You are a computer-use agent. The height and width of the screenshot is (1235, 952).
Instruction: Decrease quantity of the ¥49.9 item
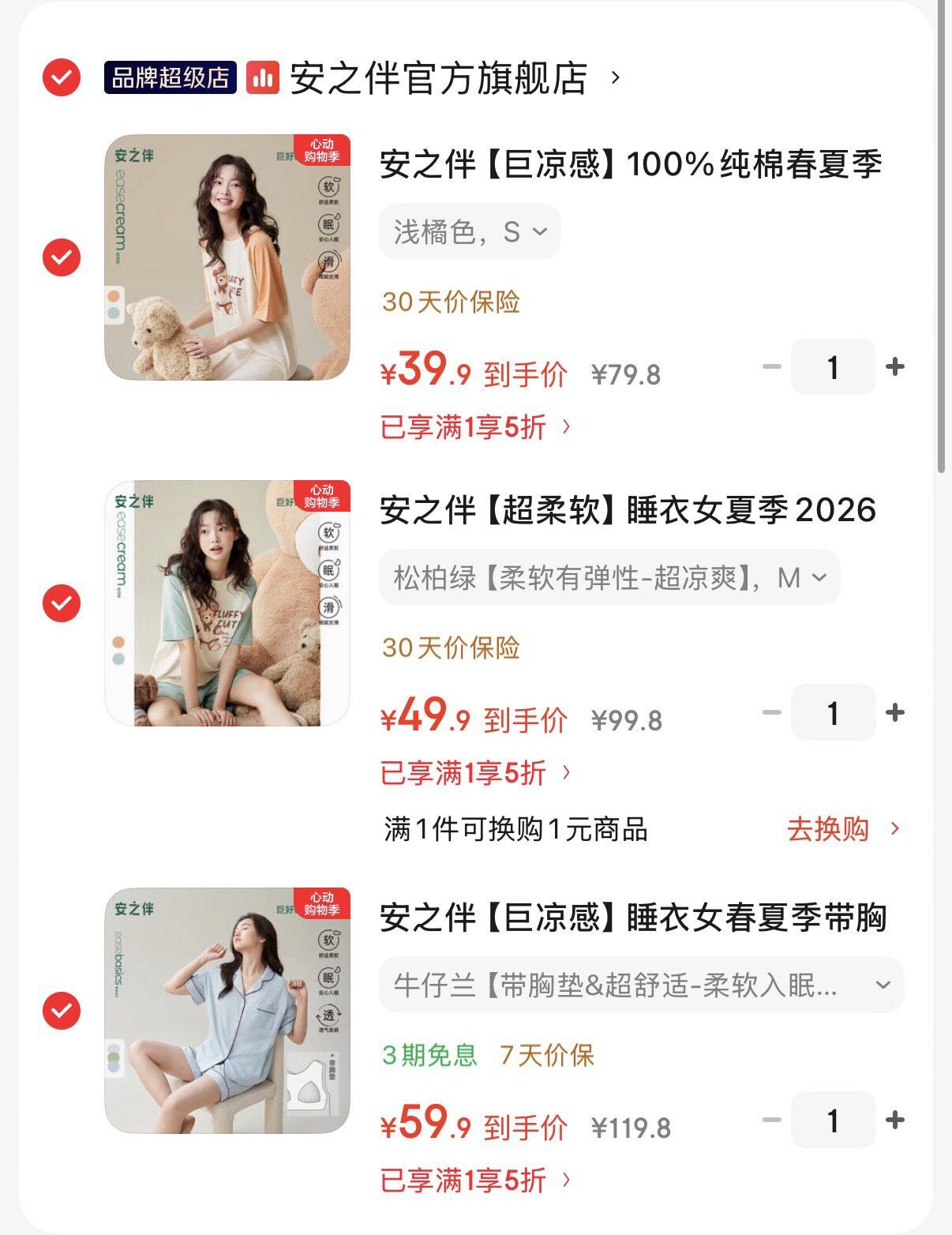772,713
